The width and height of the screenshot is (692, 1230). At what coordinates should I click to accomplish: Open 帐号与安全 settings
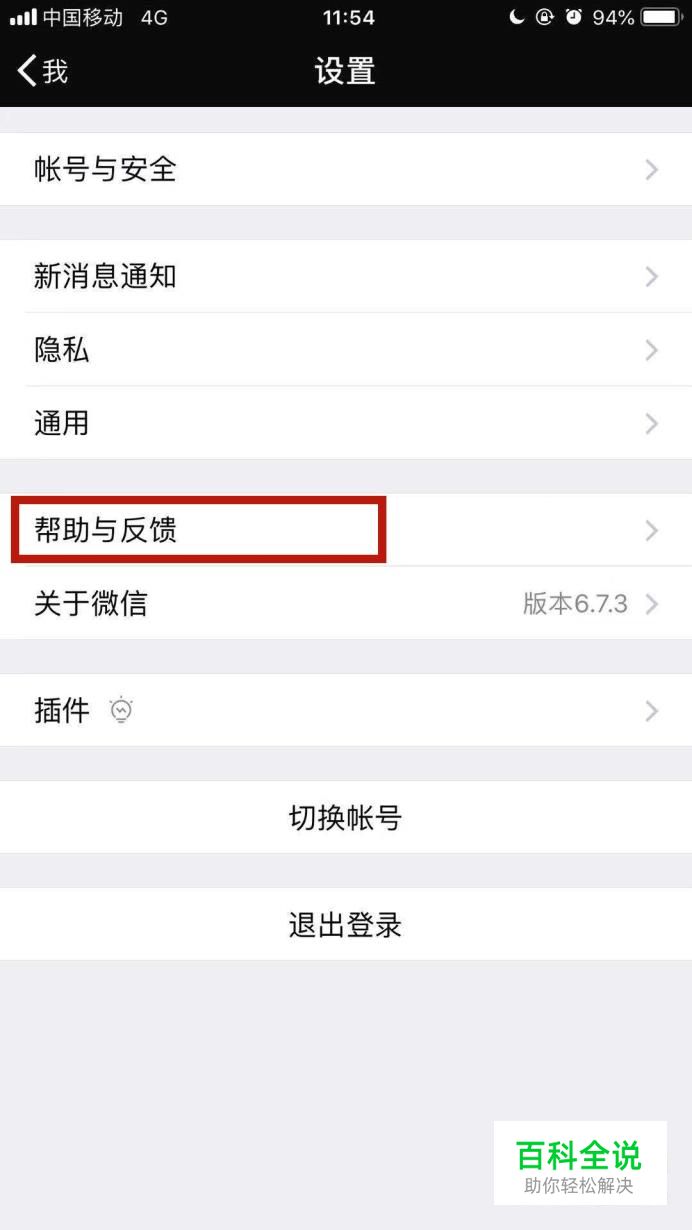[346, 169]
